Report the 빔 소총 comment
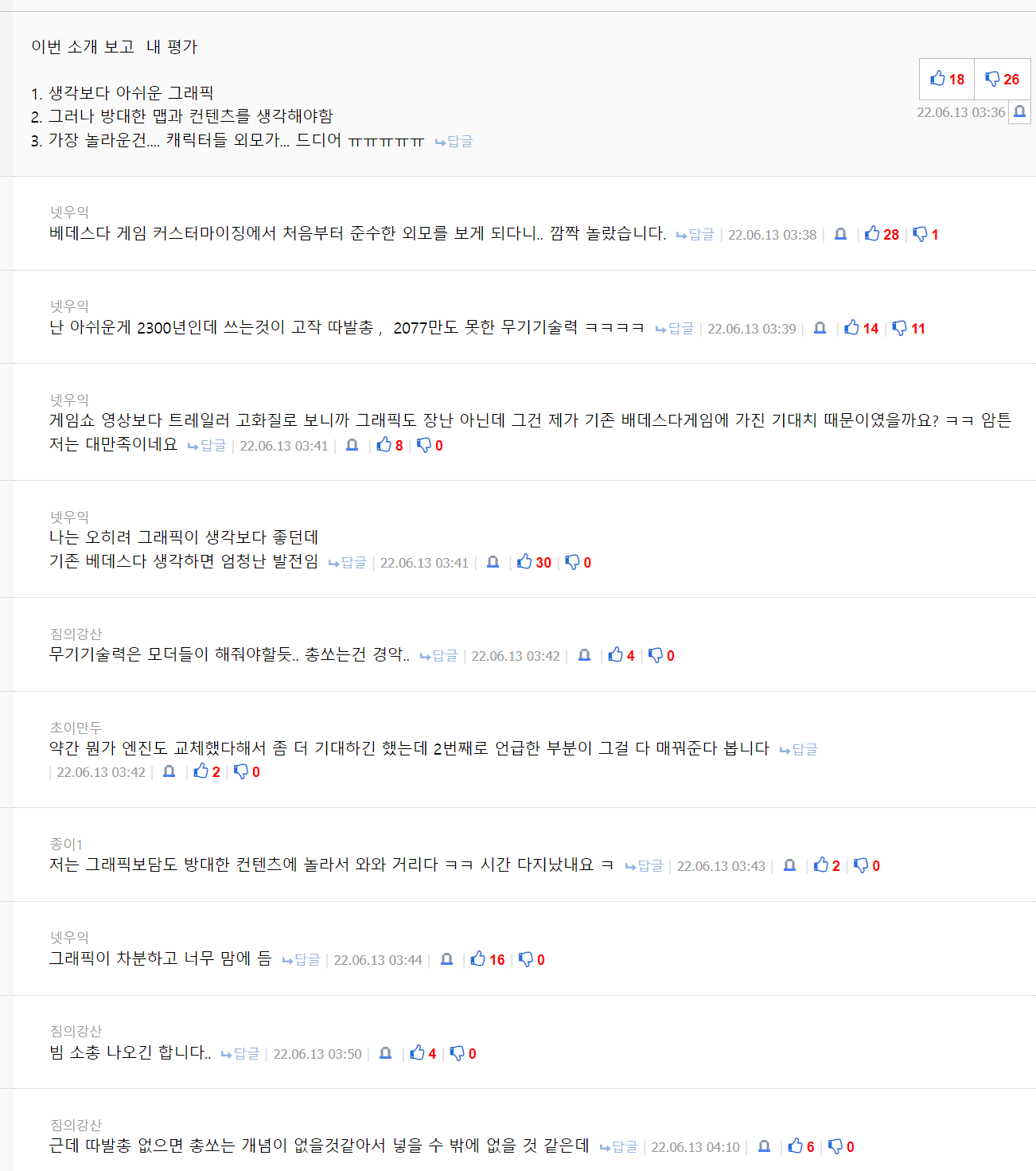This screenshot has height=1171, width=1036. coord(386,1053)
